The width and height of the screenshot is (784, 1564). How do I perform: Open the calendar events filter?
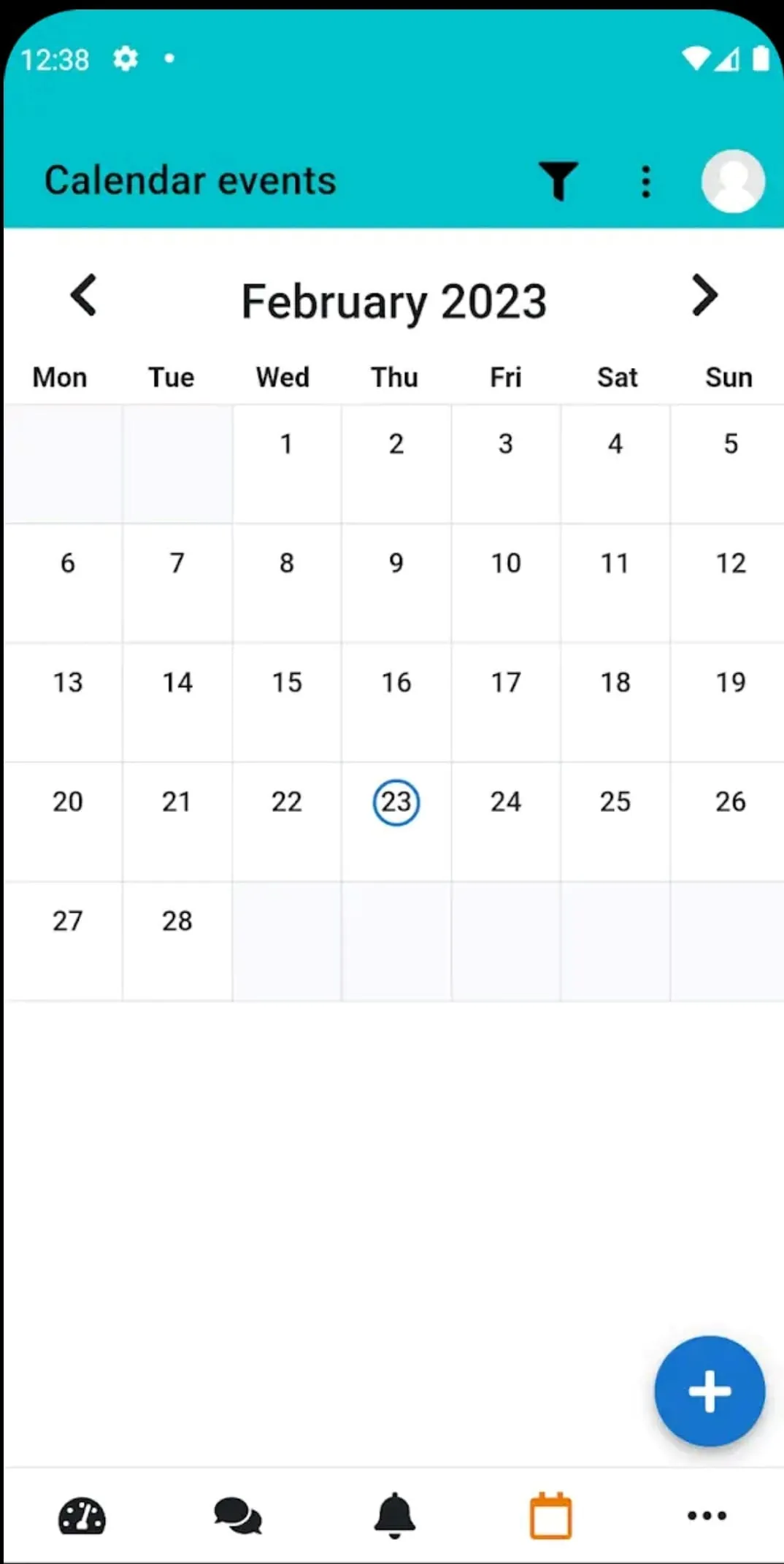(558, 180)
